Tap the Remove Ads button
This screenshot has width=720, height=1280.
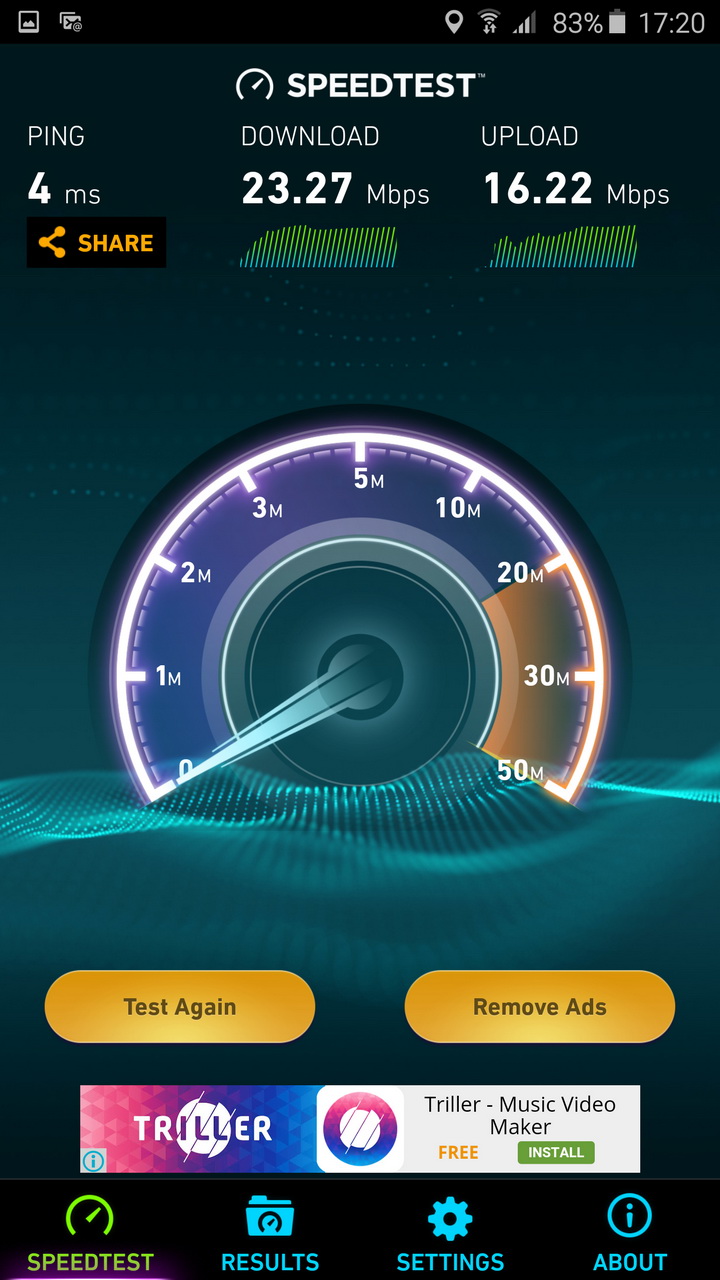(x=540, y=1007)
